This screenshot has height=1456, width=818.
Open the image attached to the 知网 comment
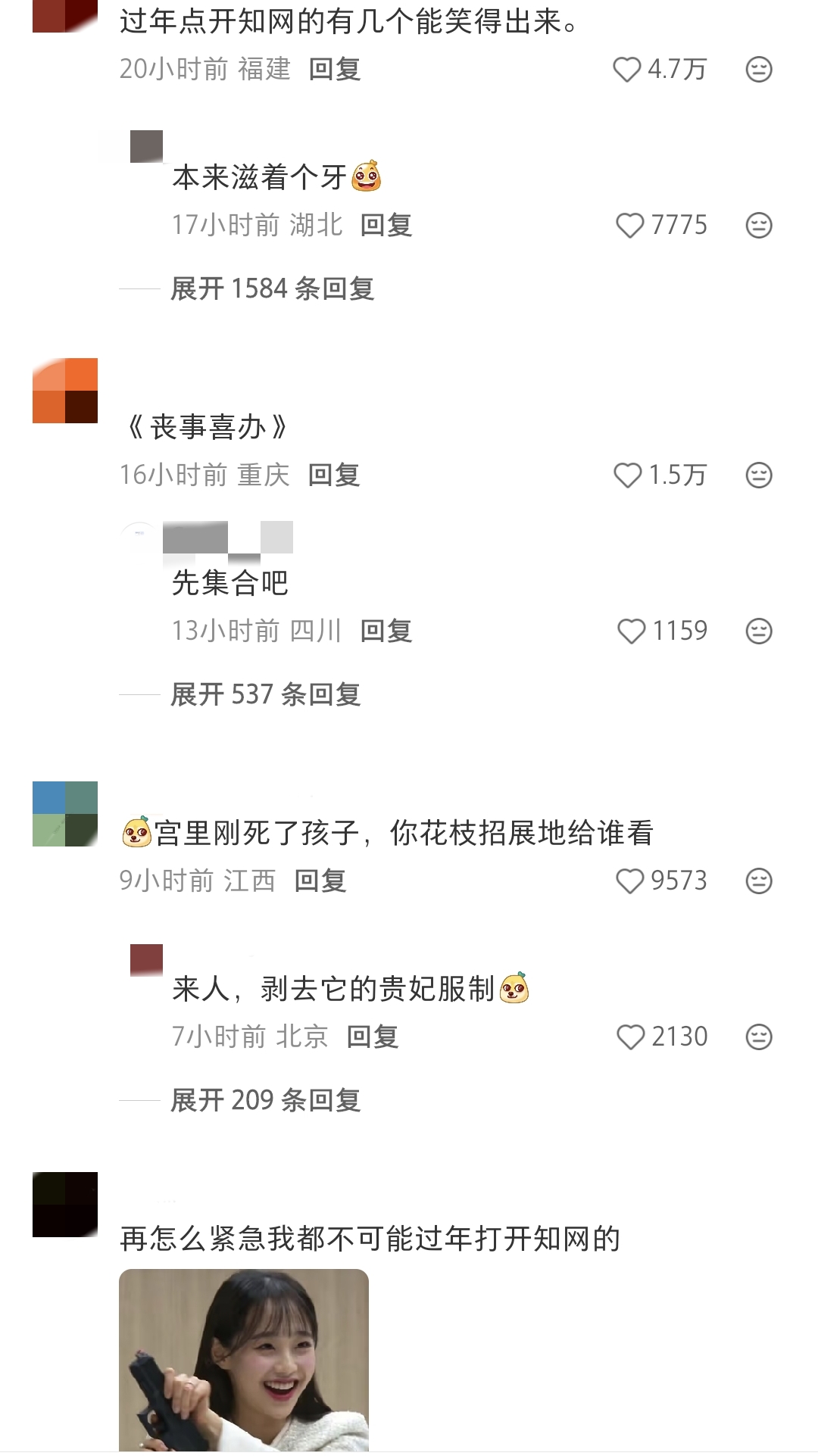click(243, 1360)
